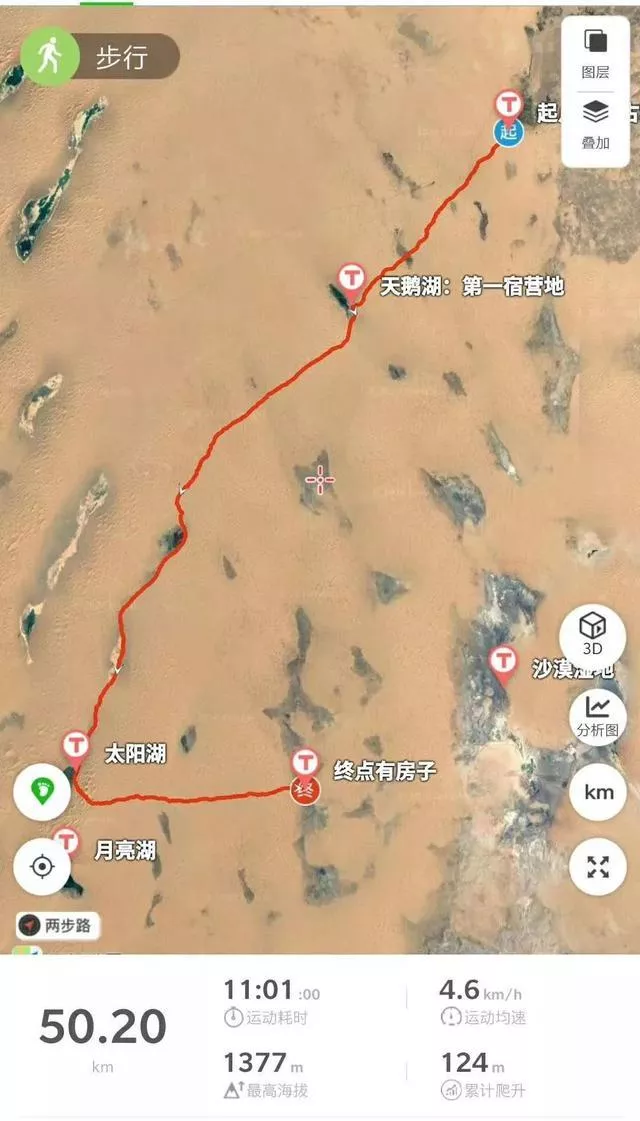The width and height of the screenshot is (640, 1121).
Task: Select the 天鹅湖 first campsite marker
Action: 350,279
